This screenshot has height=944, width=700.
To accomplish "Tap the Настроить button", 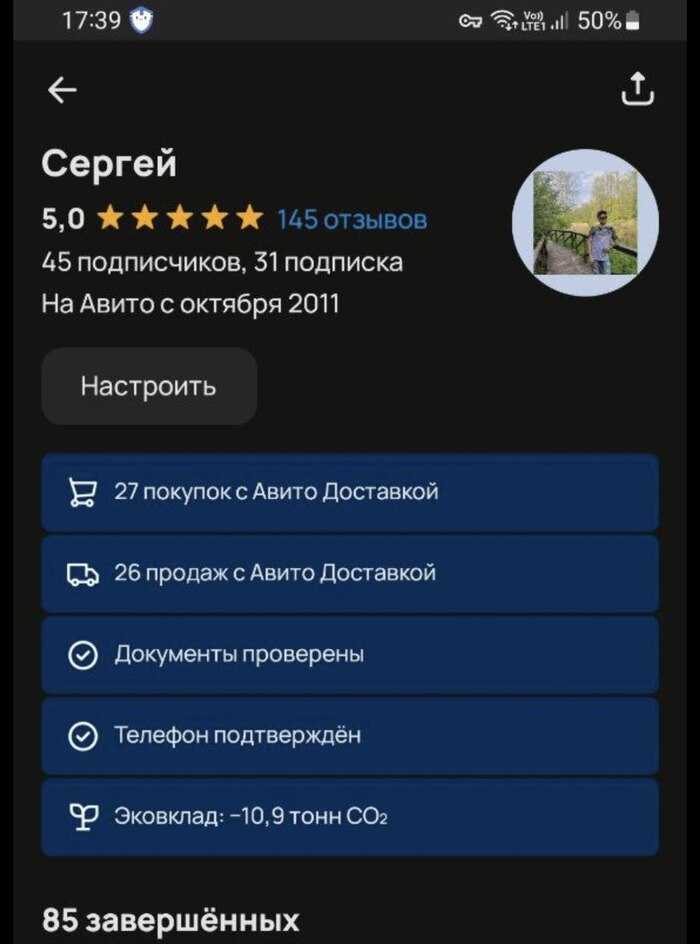I will pos(149,386).
